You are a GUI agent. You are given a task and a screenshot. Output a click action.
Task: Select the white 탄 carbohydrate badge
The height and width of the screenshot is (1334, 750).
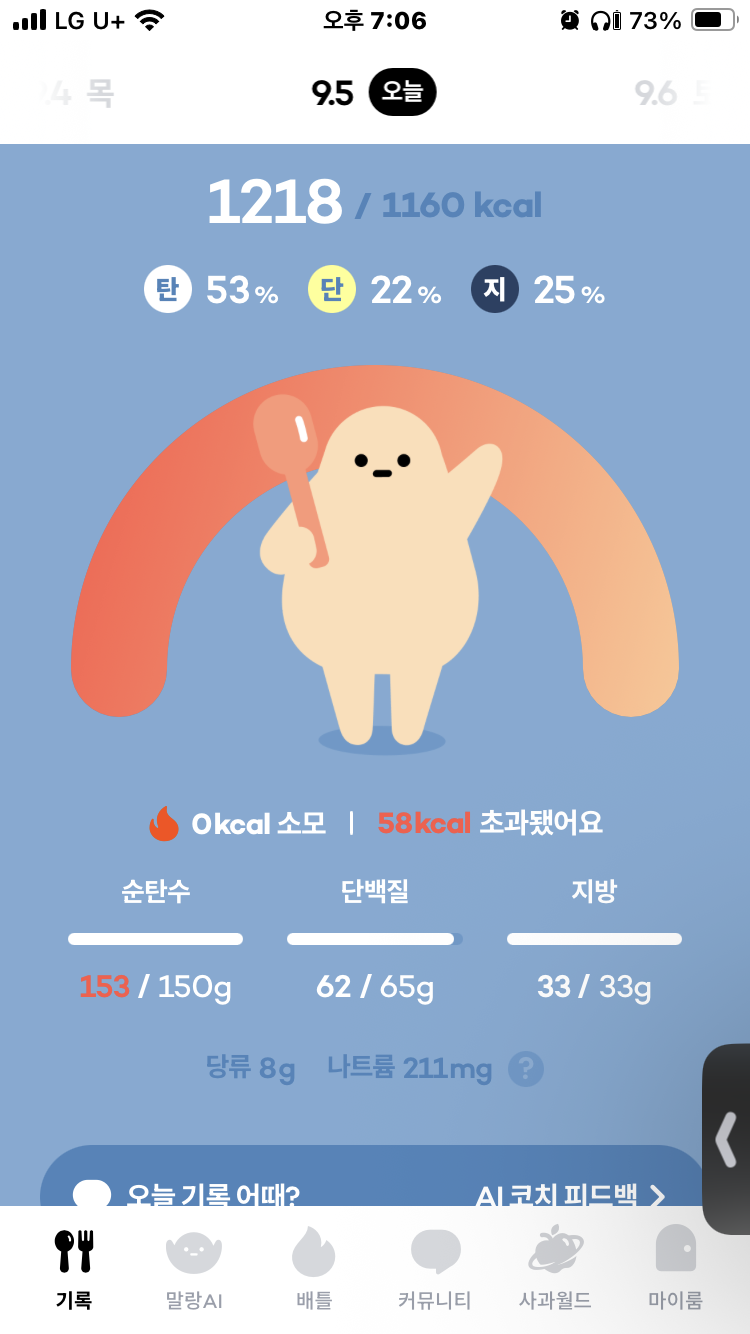[x=168, y=290]
